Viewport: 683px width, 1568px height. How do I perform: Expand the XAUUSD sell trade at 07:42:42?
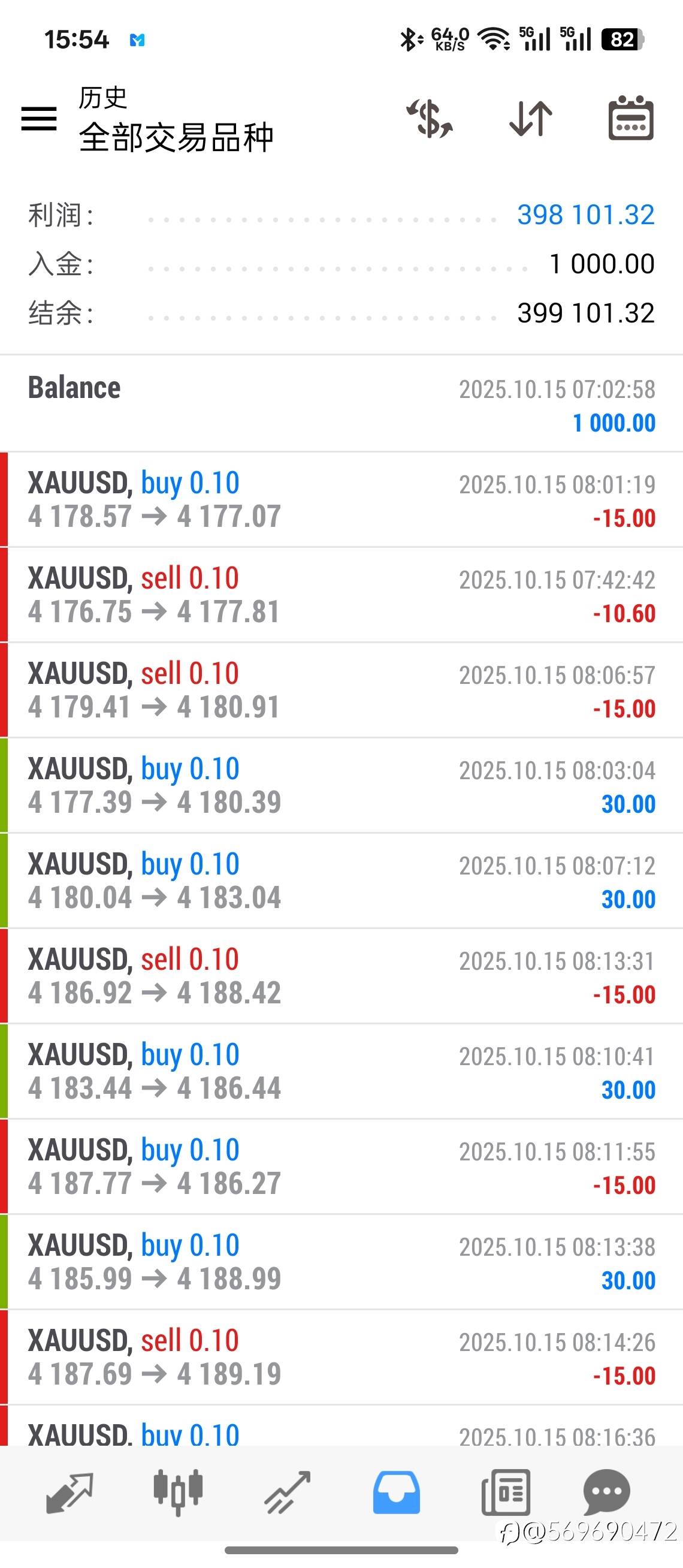tap(340, 593)
